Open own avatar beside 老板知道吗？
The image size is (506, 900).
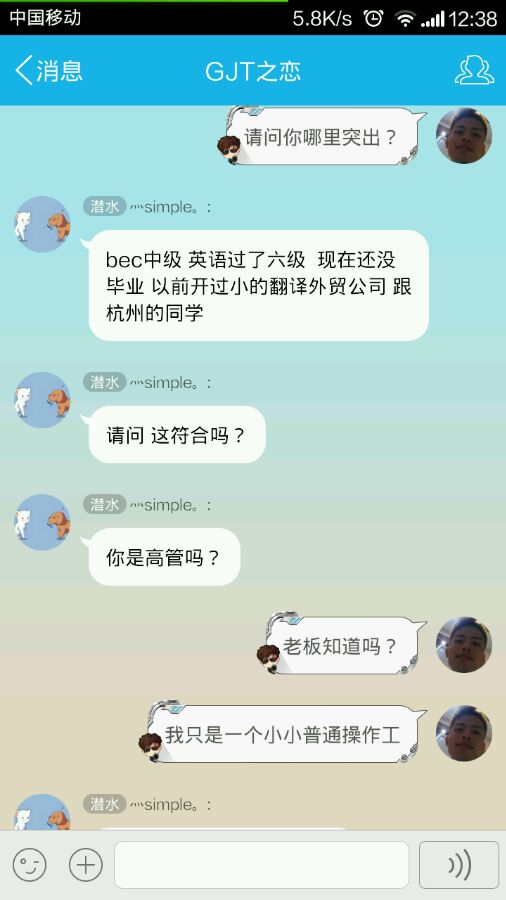pos(464,645)
